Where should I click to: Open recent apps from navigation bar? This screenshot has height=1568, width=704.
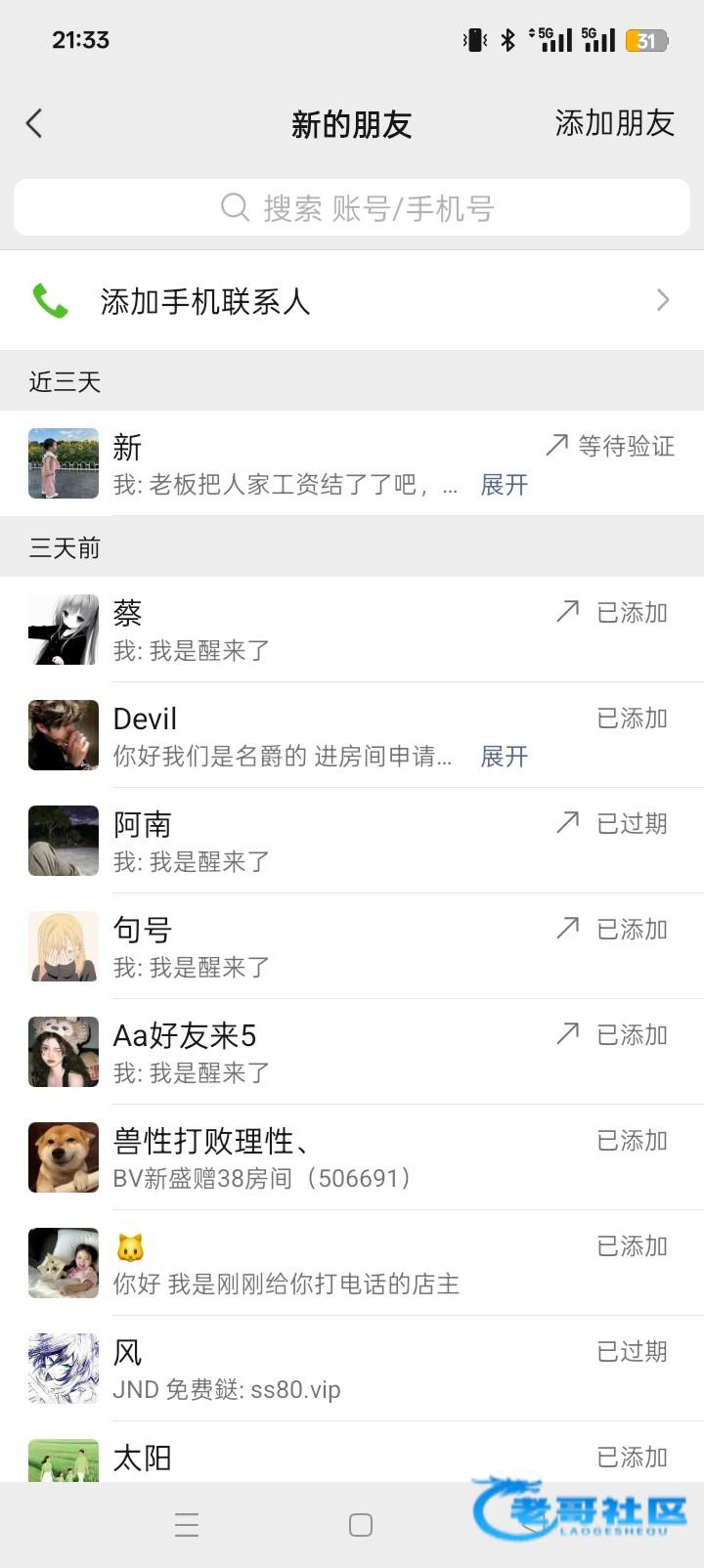point(187,1525)
